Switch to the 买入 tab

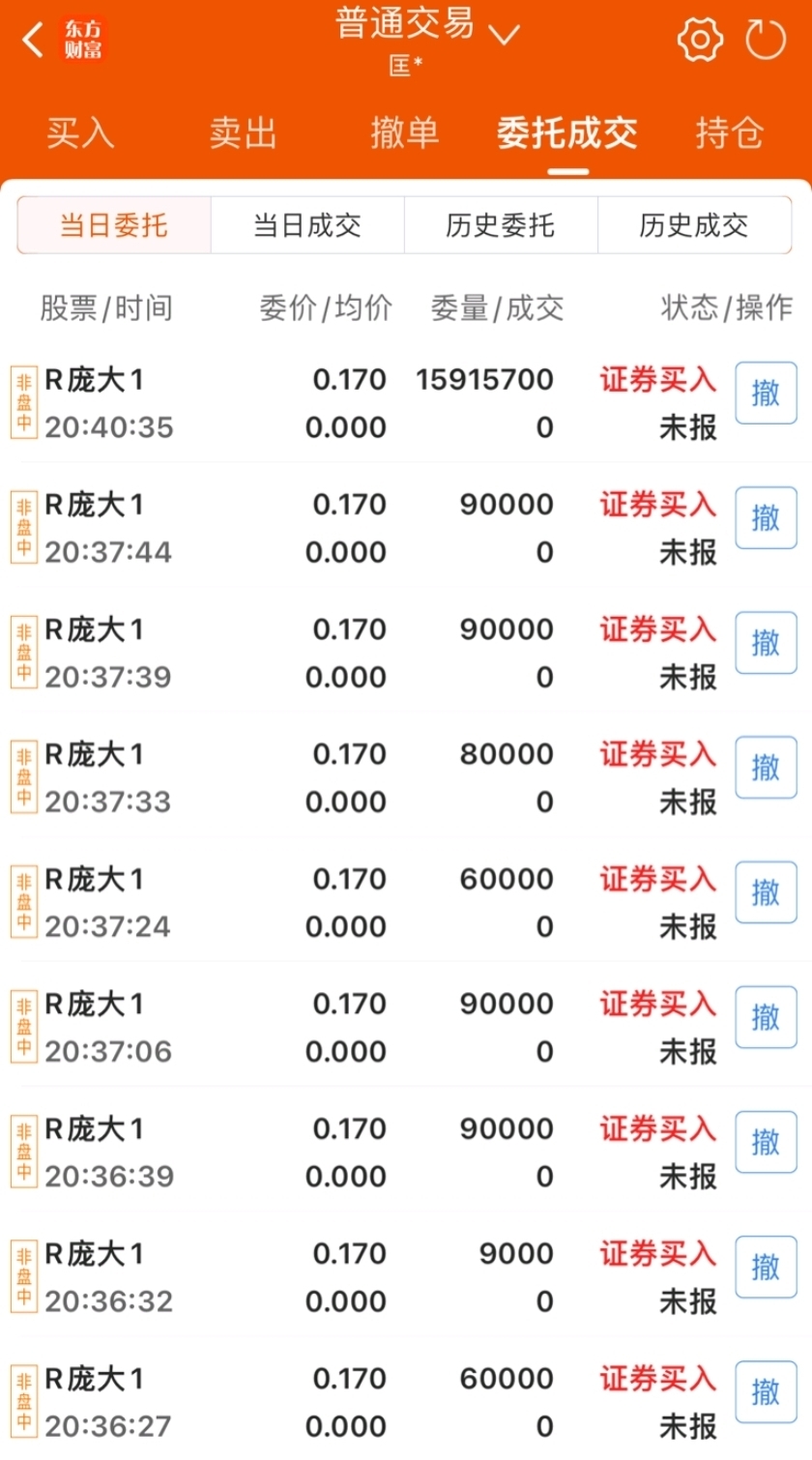(x=81, y=133)
